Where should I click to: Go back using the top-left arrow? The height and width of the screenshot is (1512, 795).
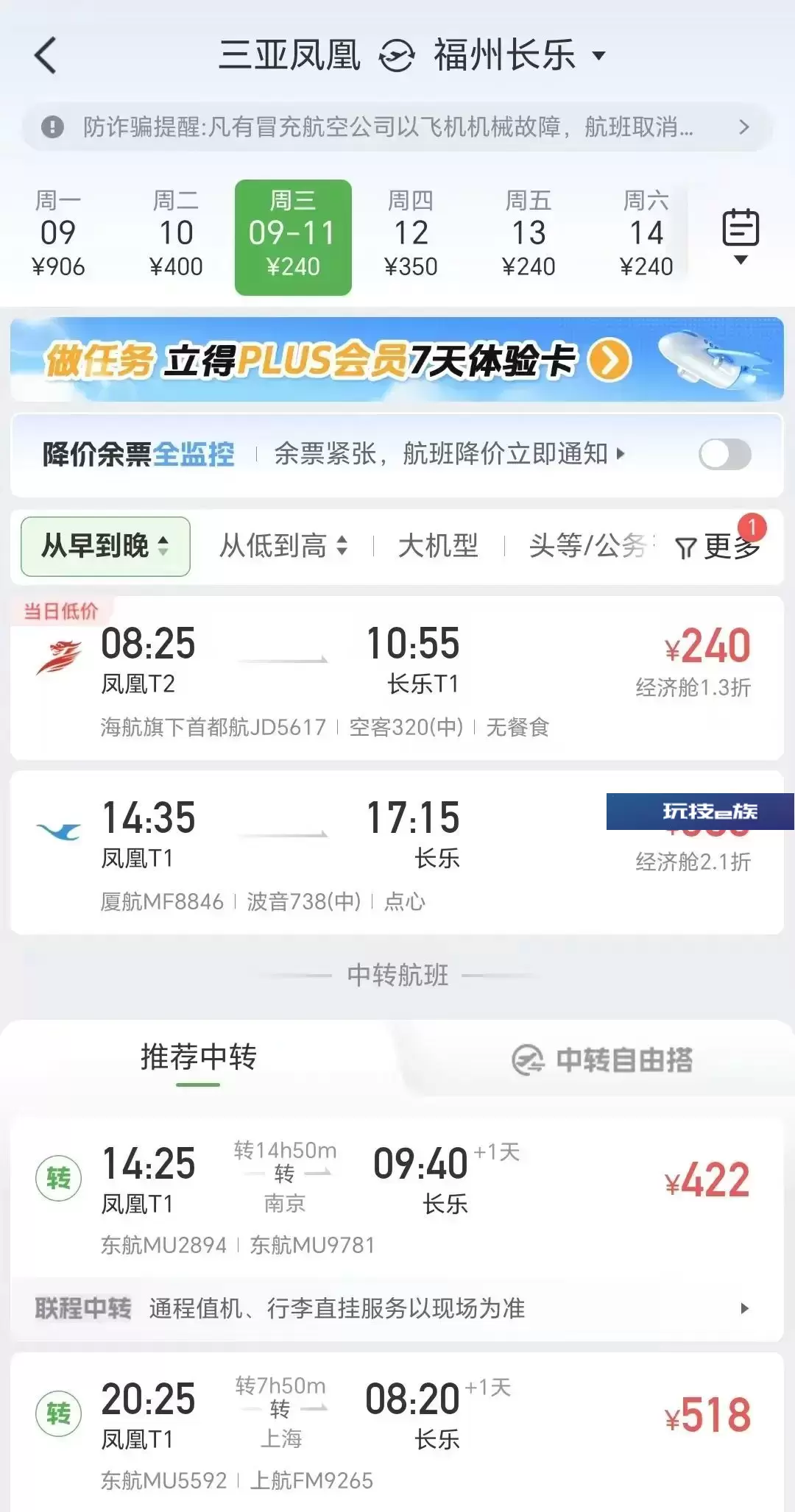point(46,55)
